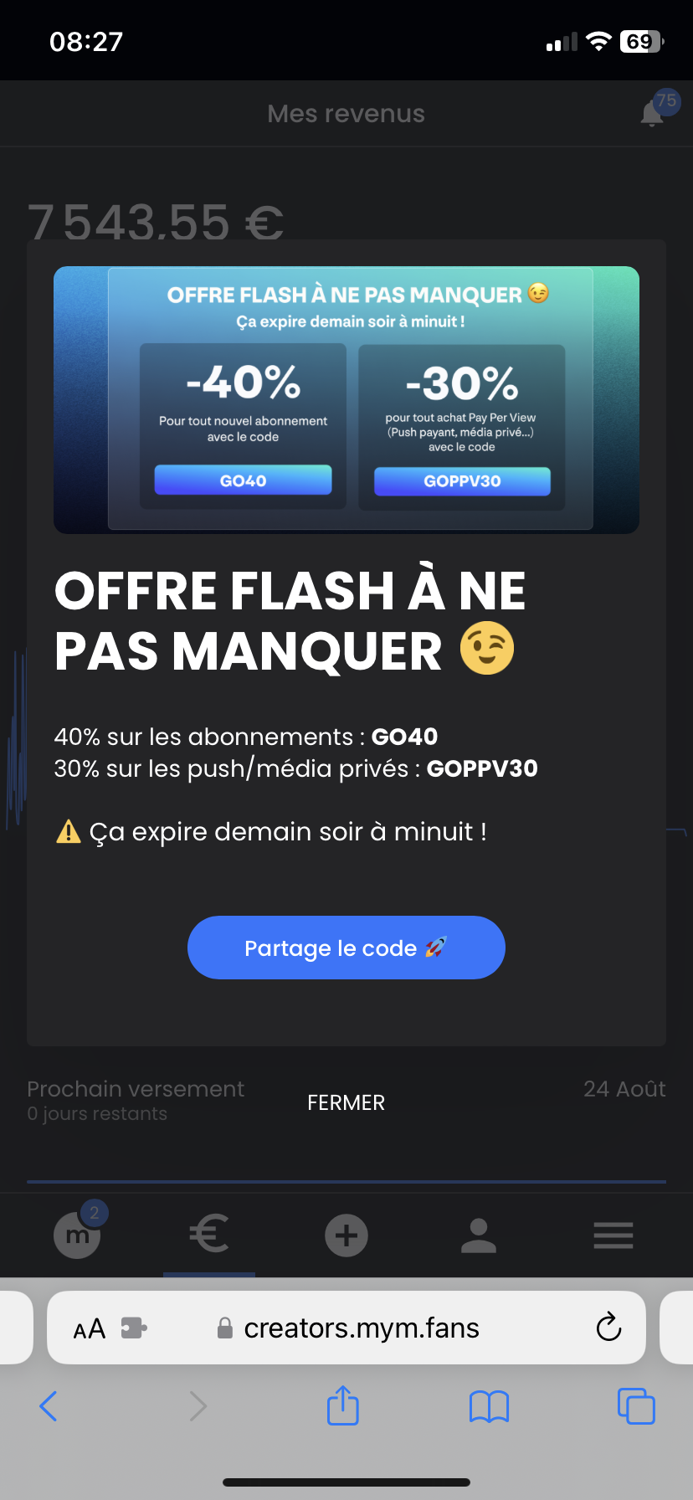
Task: Open Safari bookmarks
Action: [489, 1406]
